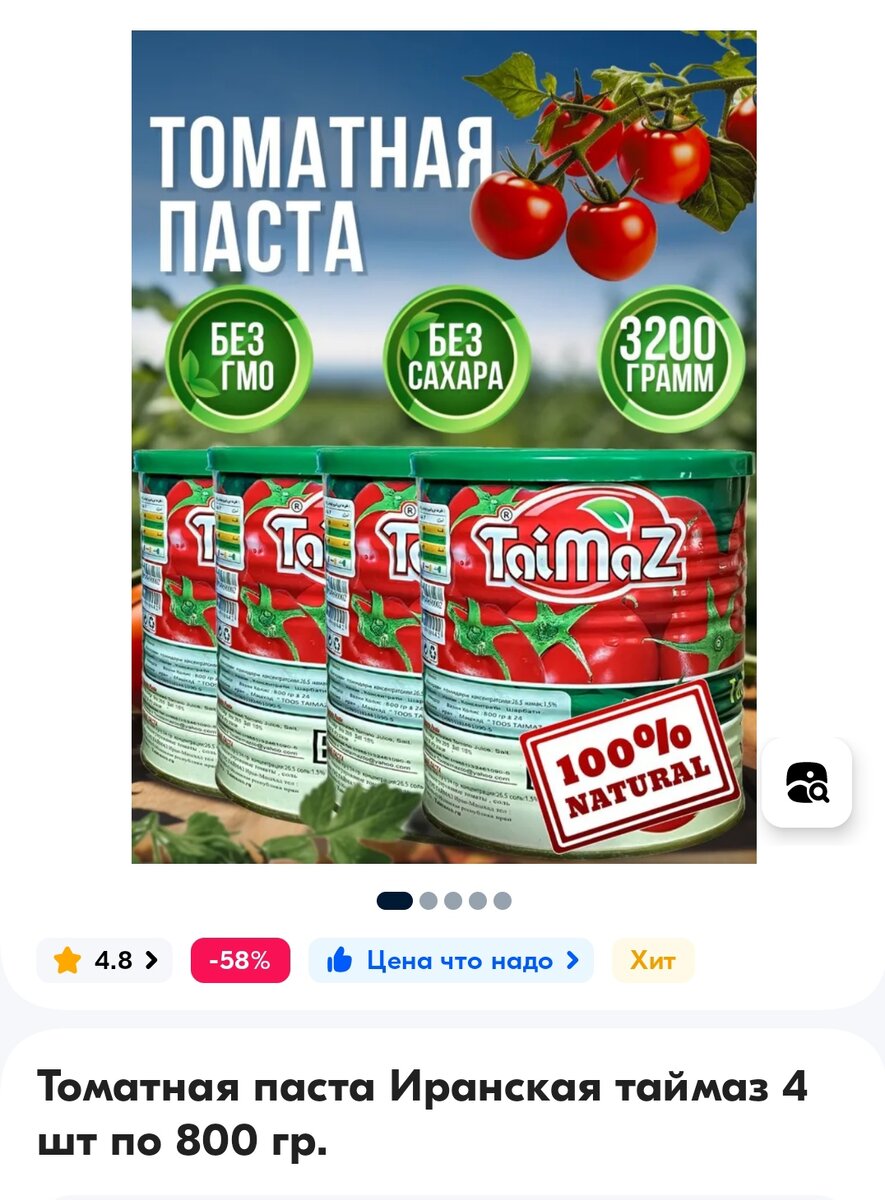Click the thumbs-up icon on the price badge
Viewport: 885px width, 1200px height.
coord(339,960)
